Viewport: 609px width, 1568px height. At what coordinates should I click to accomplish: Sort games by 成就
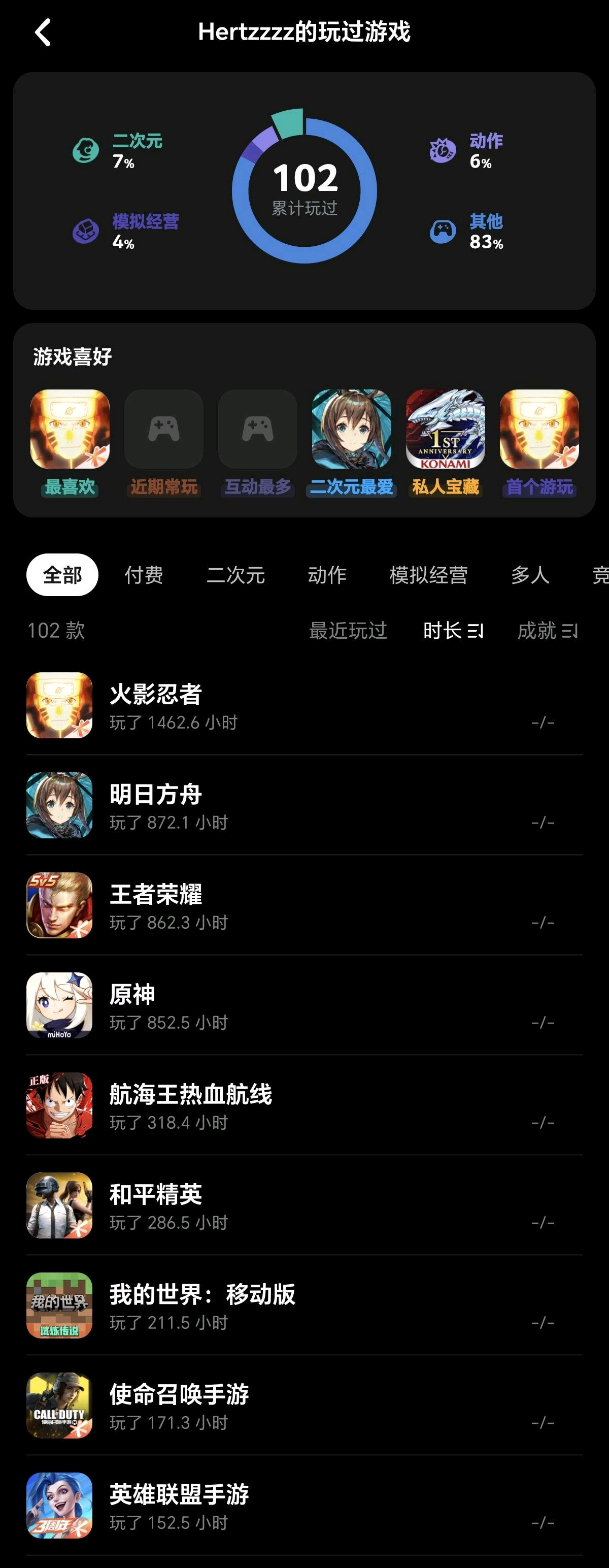coord(547,631)
